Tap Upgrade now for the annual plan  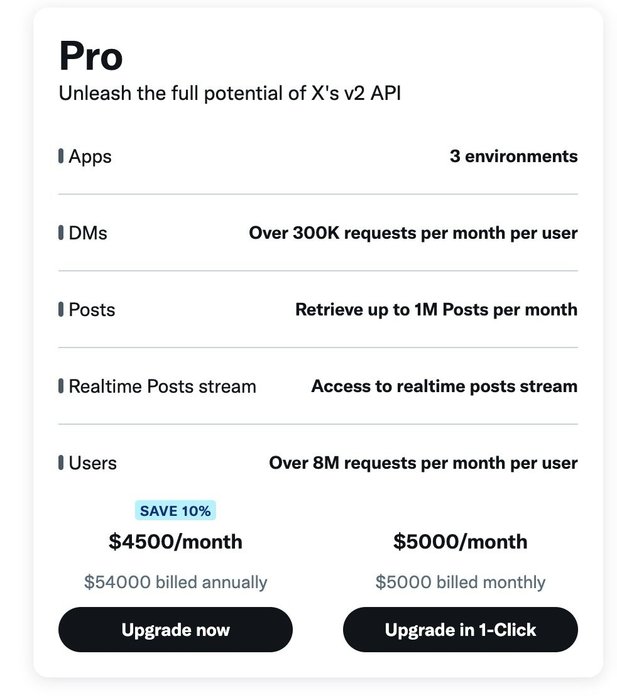click(x=175, y=630)
